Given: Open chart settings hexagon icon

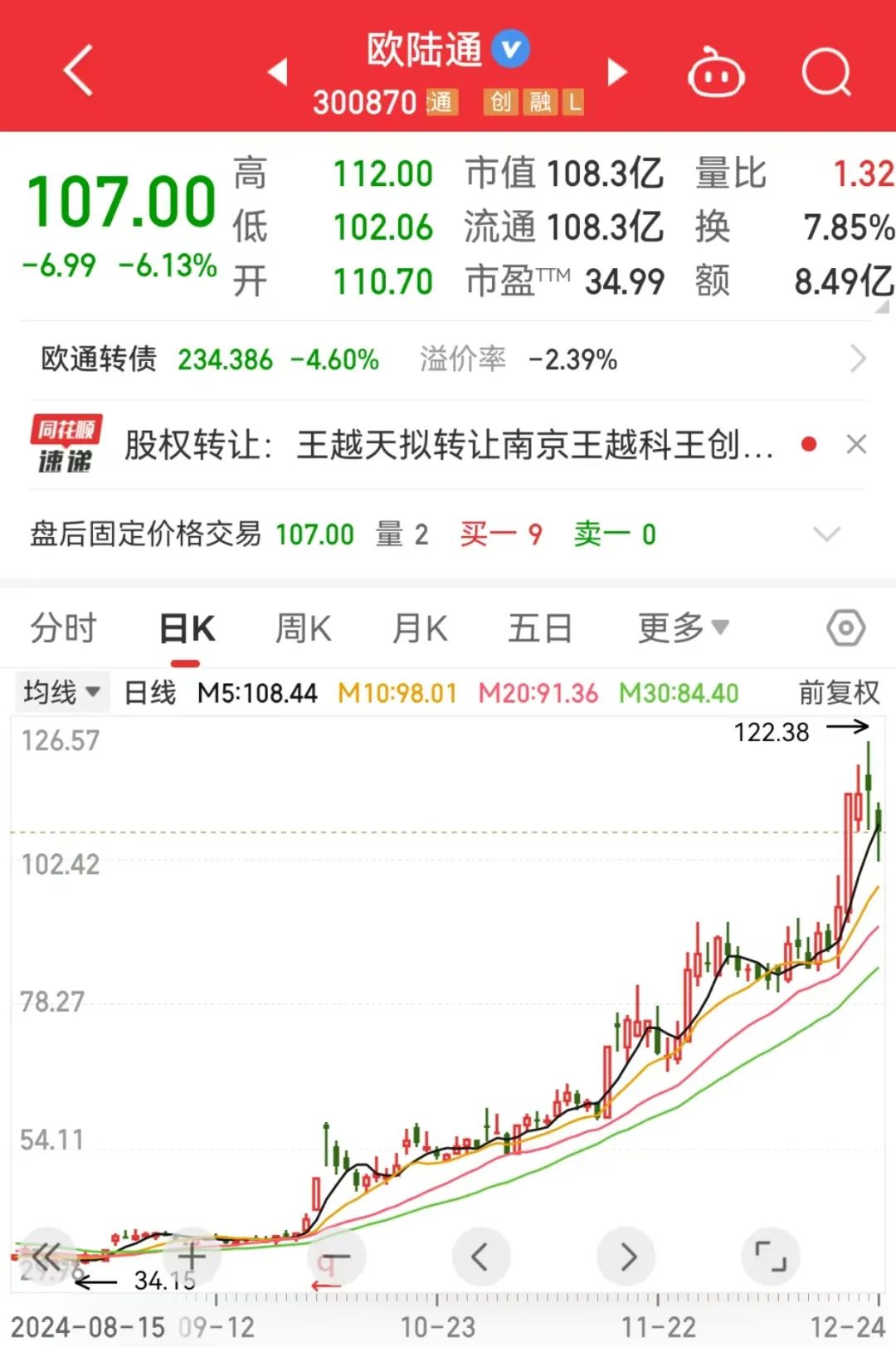Looking at the screenshot, I should [845, 628].
